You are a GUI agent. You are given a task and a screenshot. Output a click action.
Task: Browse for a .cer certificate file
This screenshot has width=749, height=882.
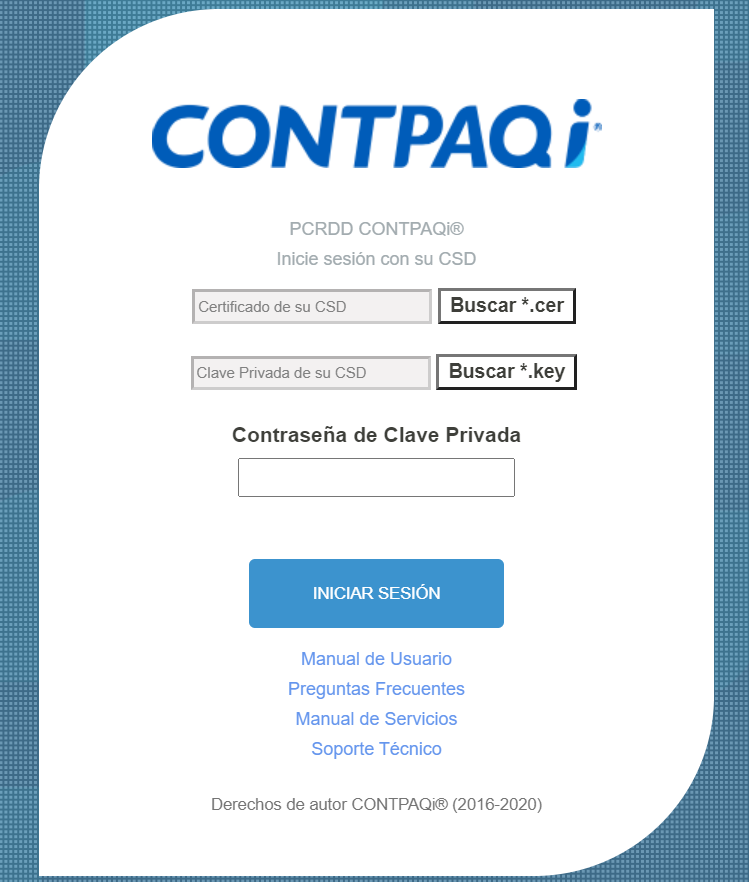coord(507,306)
